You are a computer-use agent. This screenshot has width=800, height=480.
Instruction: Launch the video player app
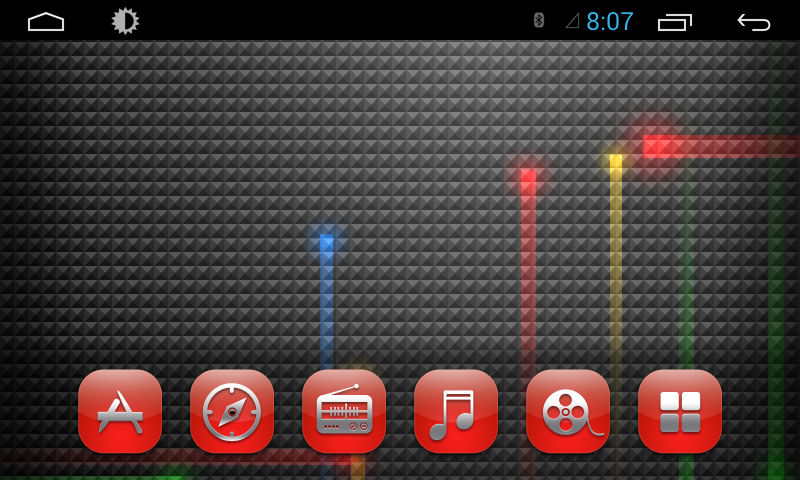tap(568, 411)
